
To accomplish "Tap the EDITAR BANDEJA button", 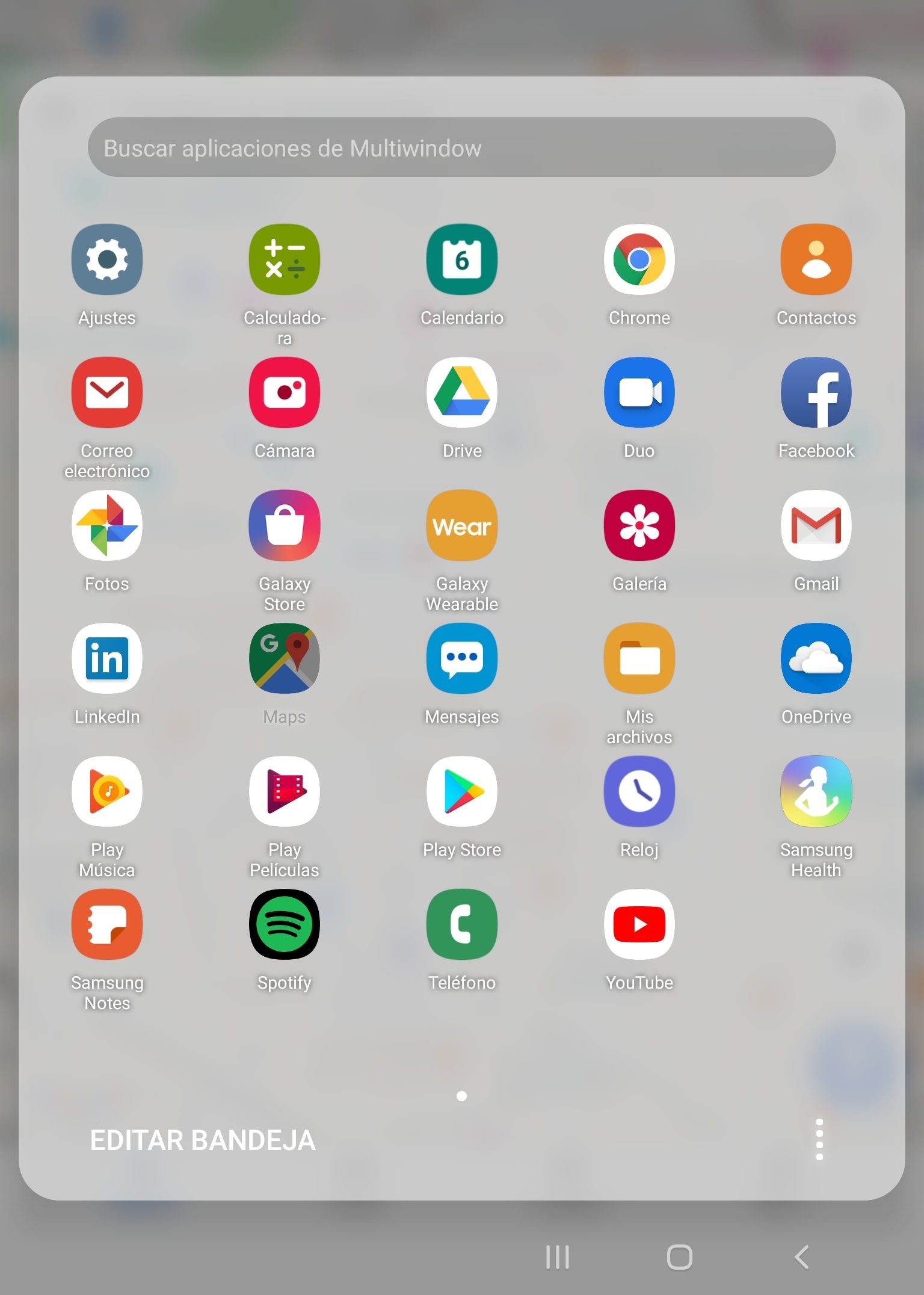I will pyautogui.click(x=203, y=1140).
